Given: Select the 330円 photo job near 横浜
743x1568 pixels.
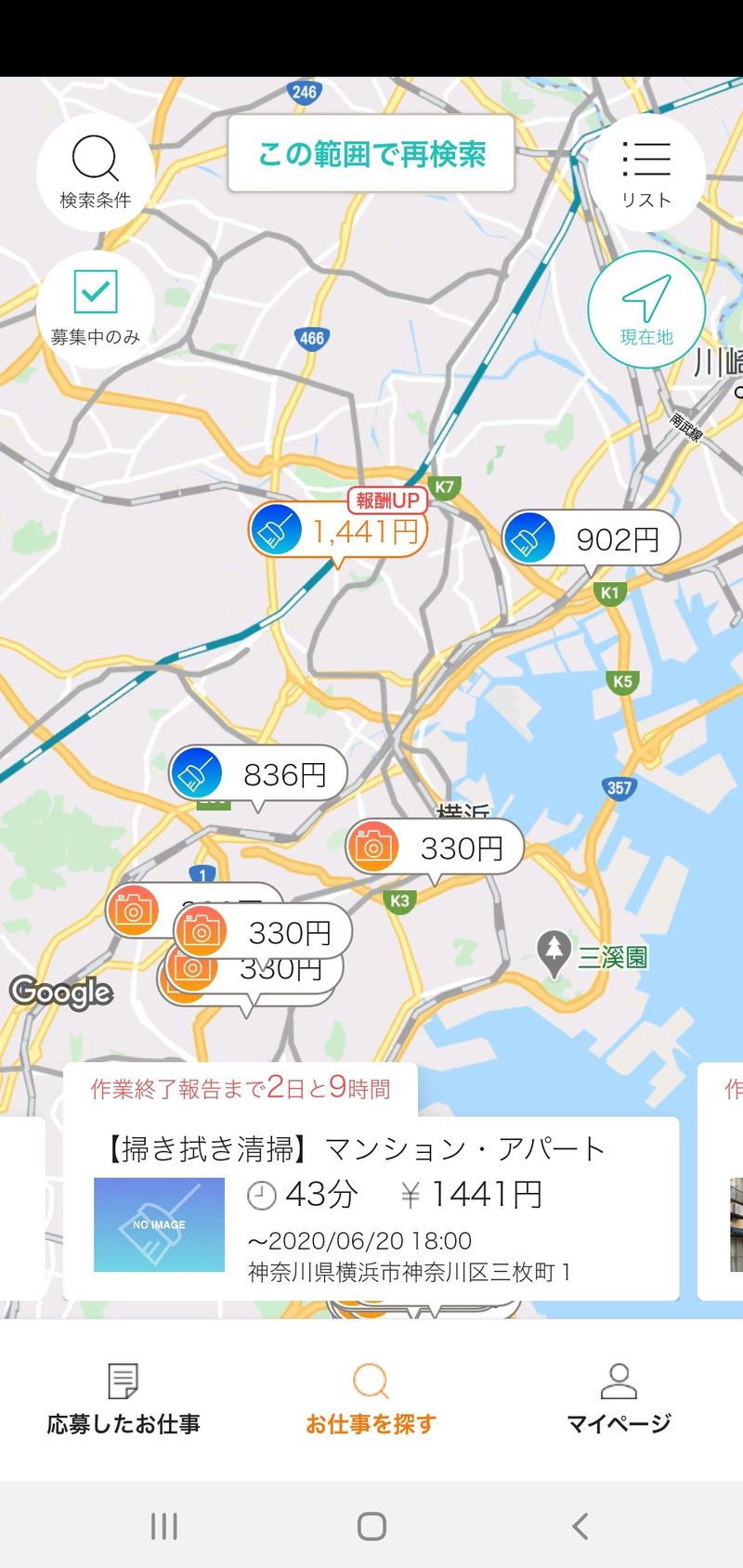Looking at the screenshot, I should coord(435,848).
